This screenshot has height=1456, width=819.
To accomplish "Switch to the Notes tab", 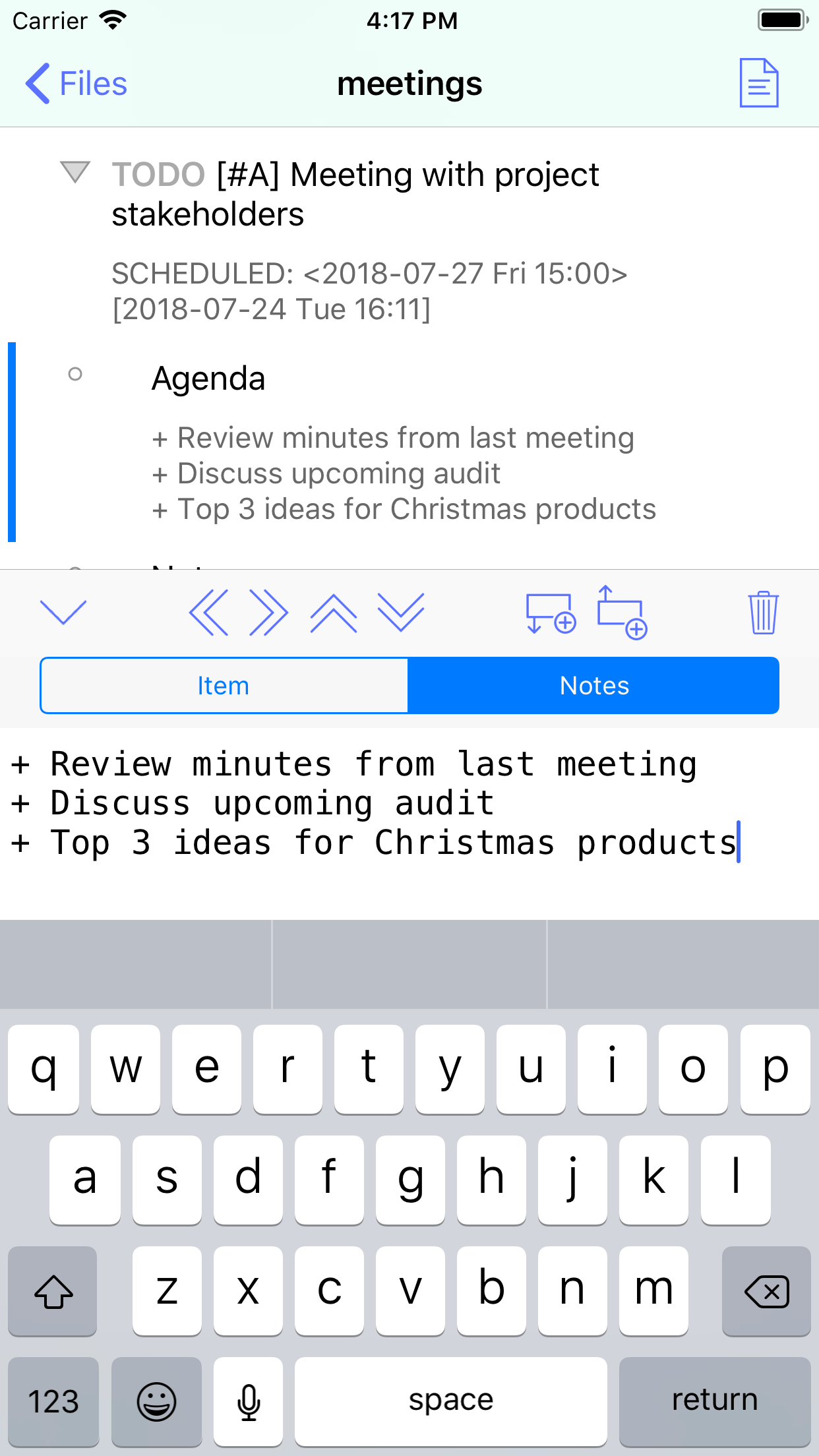I will [593, 686].
